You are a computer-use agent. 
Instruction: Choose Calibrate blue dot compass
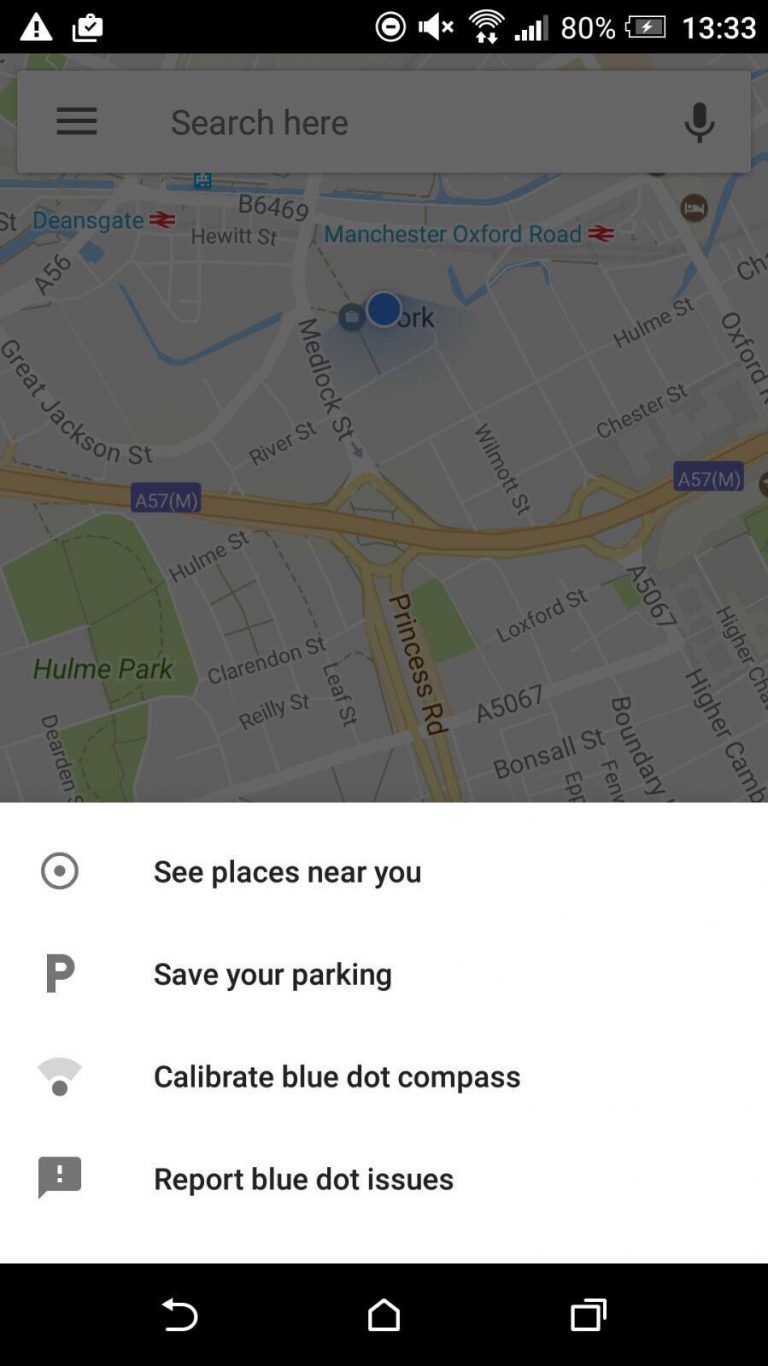click(337, 1076)
